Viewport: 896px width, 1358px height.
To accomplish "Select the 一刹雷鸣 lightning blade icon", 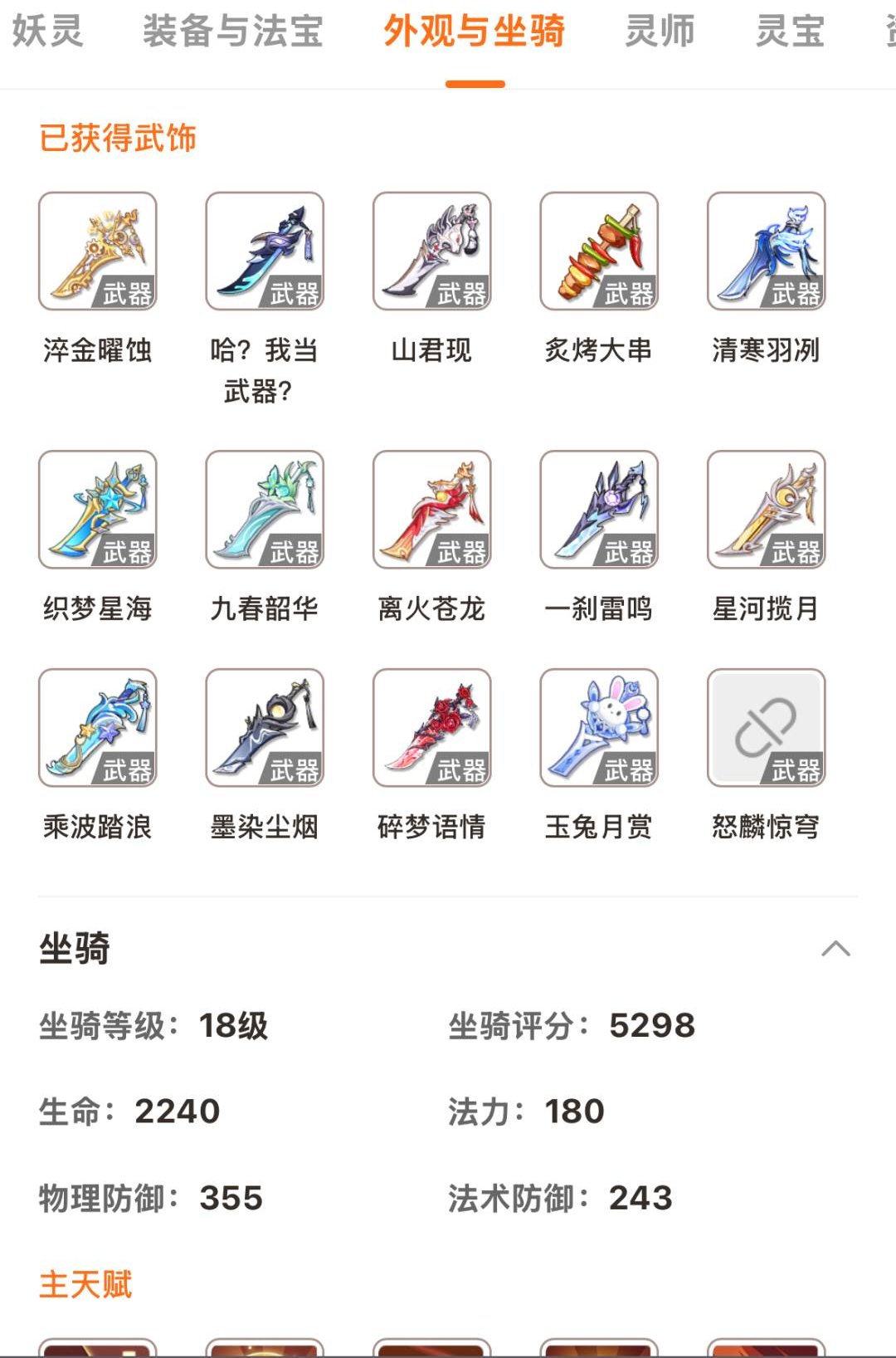I will tap(599, 510).
